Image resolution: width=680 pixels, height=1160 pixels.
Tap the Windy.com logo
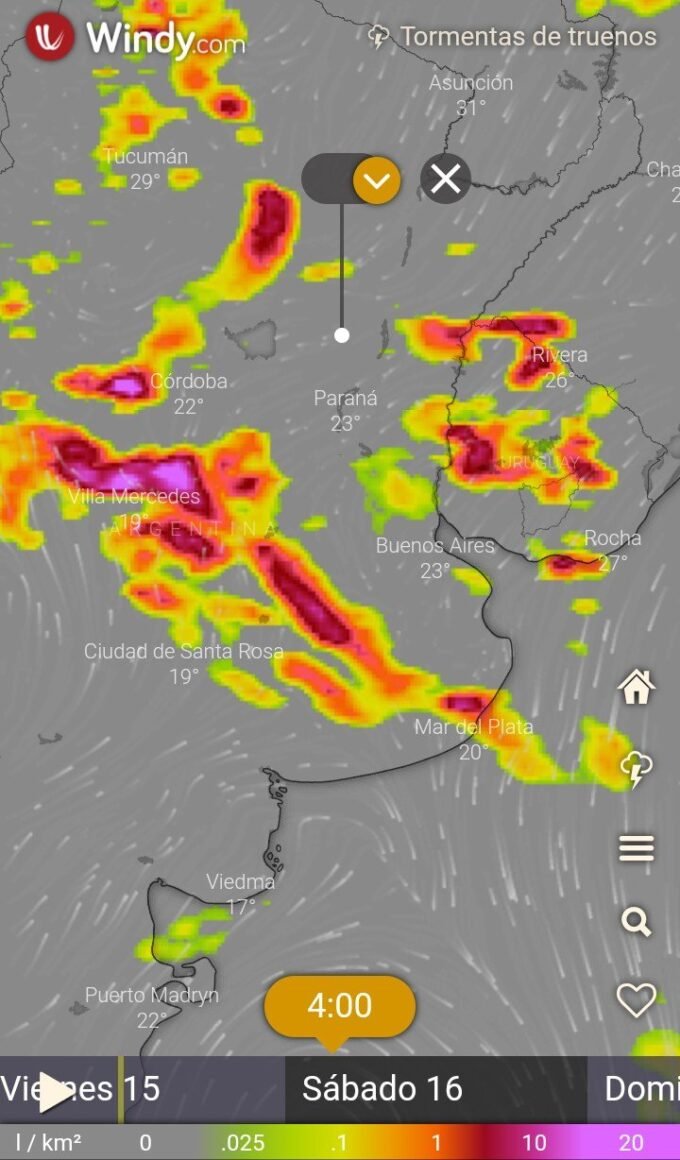point(135,37)
